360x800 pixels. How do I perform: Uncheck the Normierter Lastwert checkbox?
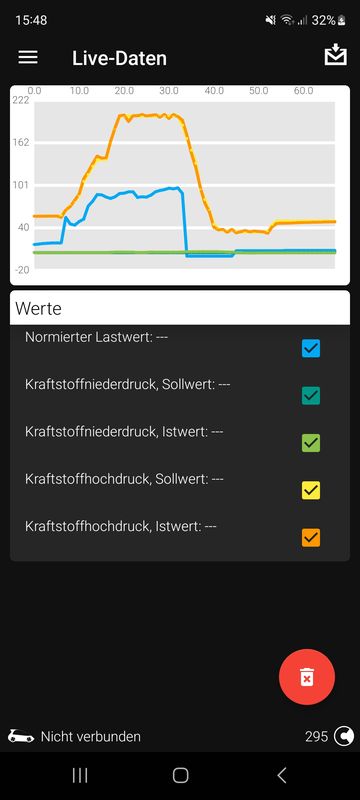tap(311, 348)
